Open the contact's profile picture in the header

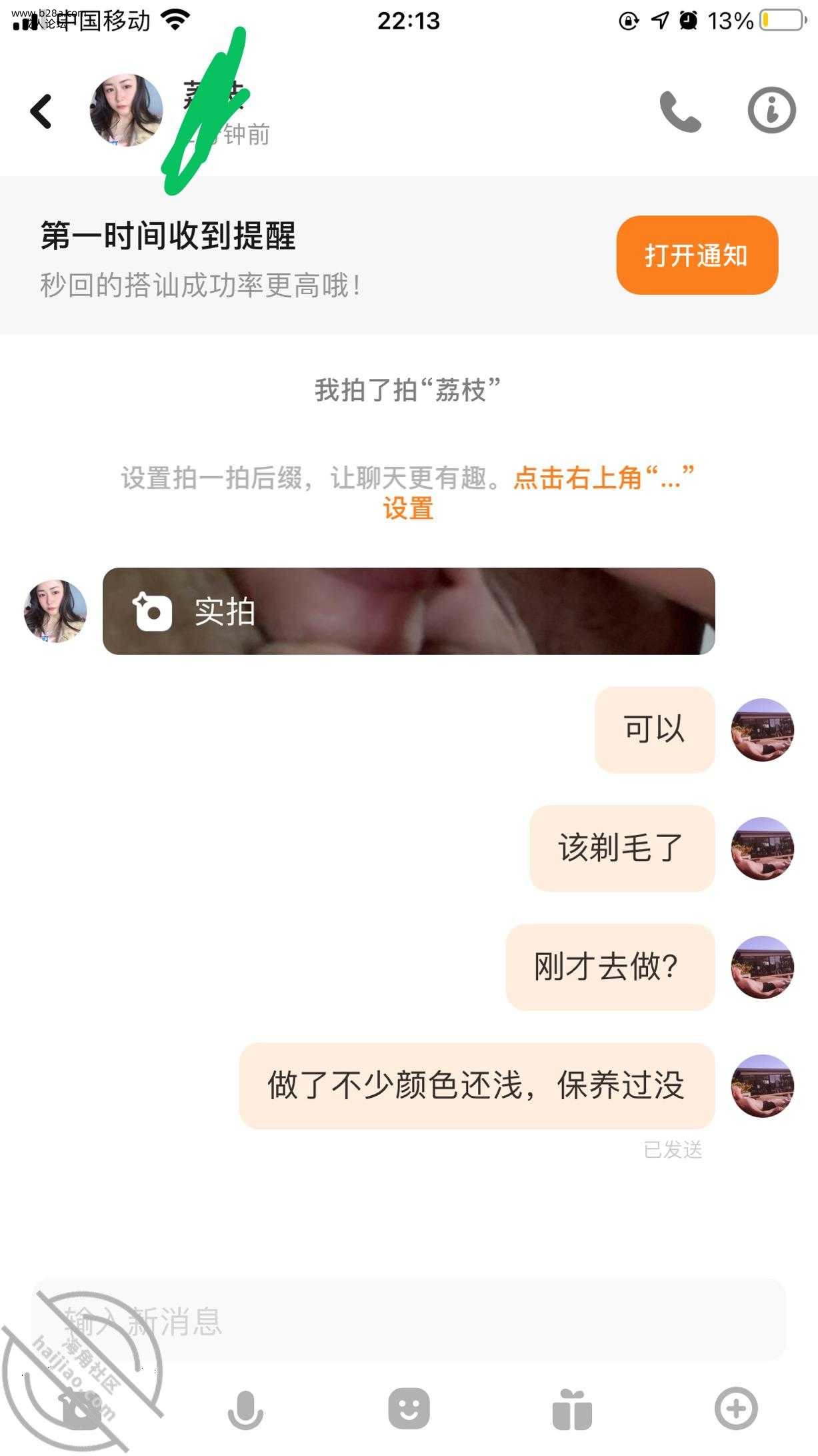click(x=126, y=111)
